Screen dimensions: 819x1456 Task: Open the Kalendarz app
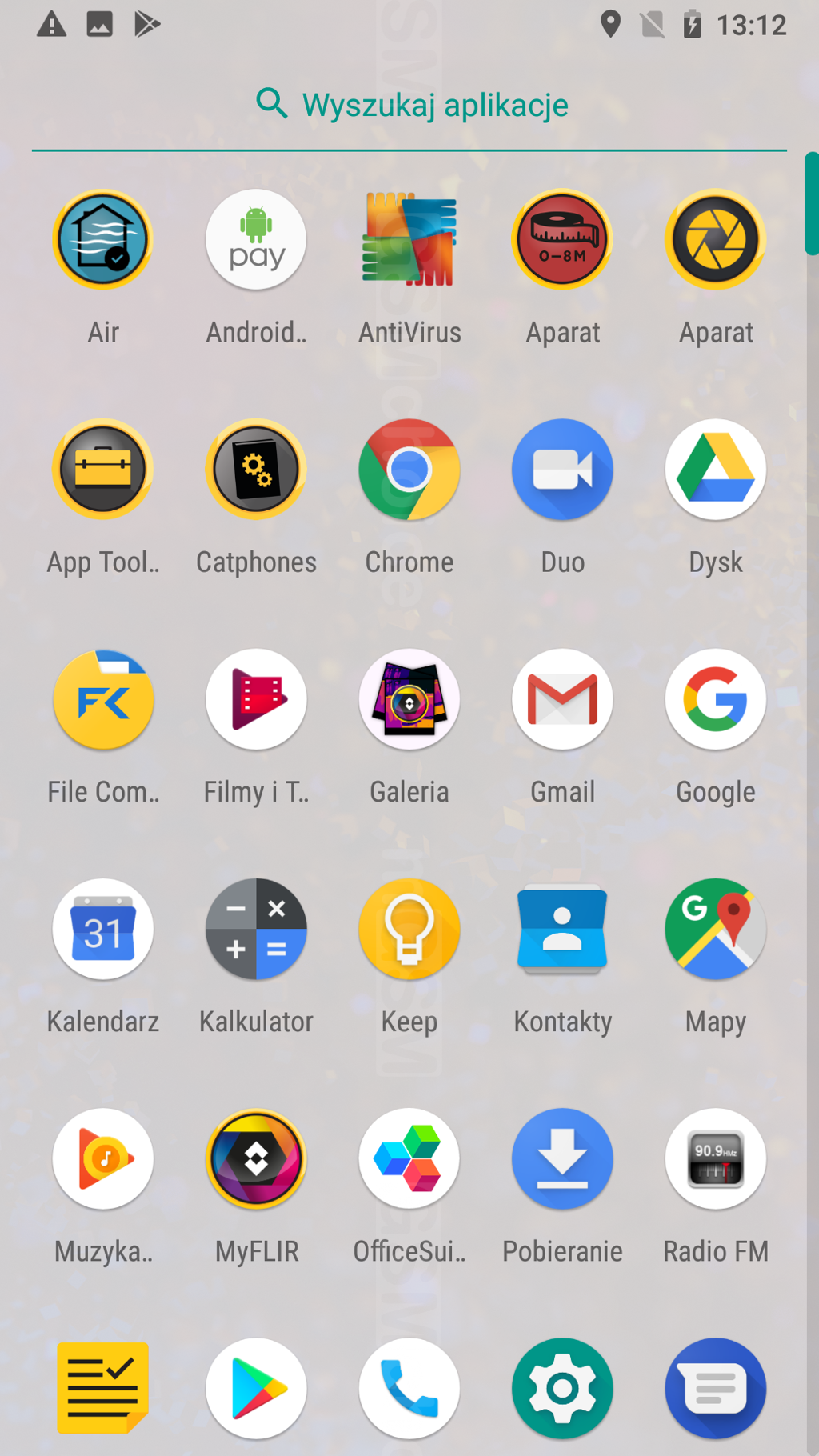[x=103, y=930]
